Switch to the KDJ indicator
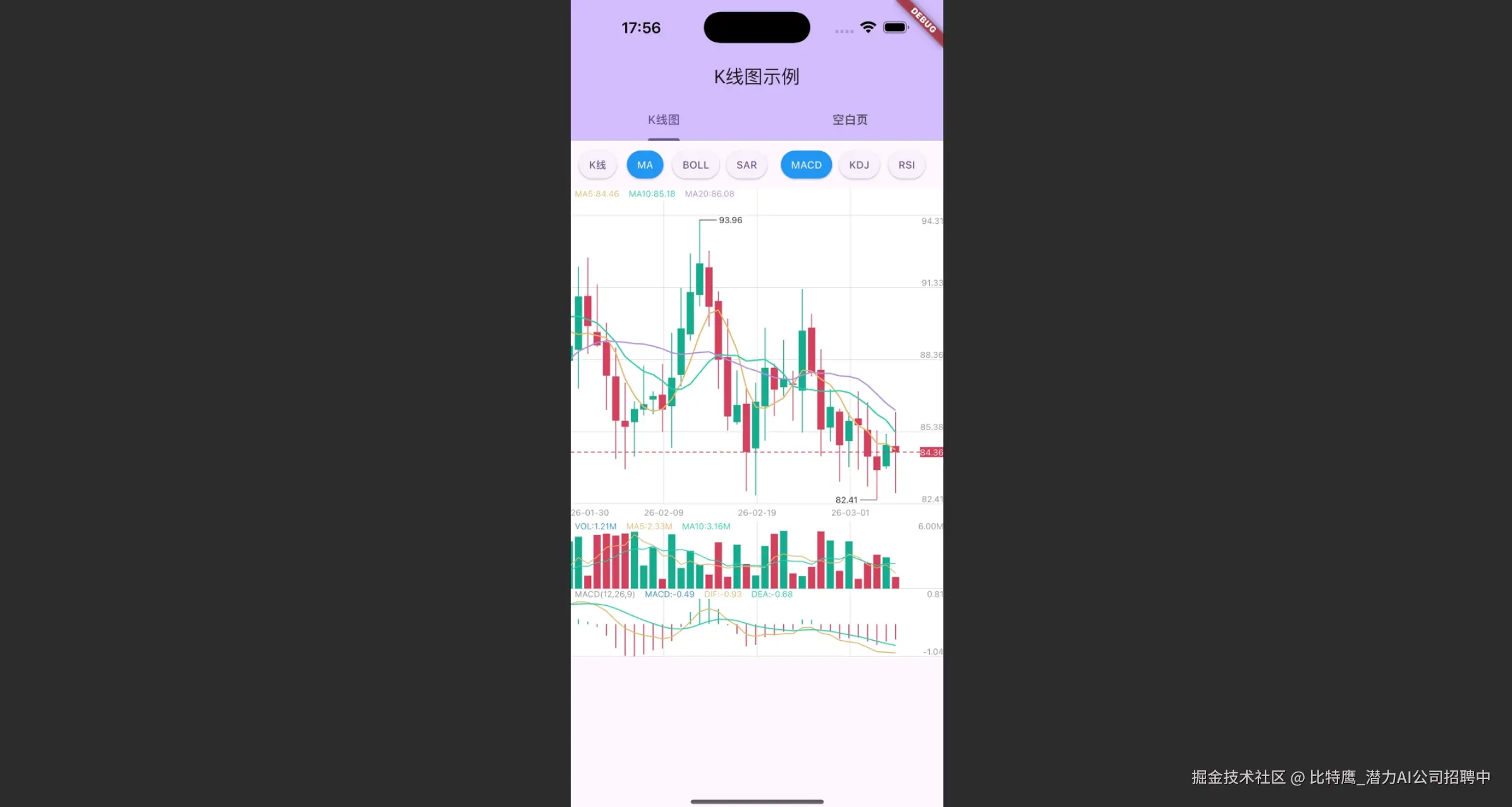This screenshot has height=807, width=1512. [859, 165]
